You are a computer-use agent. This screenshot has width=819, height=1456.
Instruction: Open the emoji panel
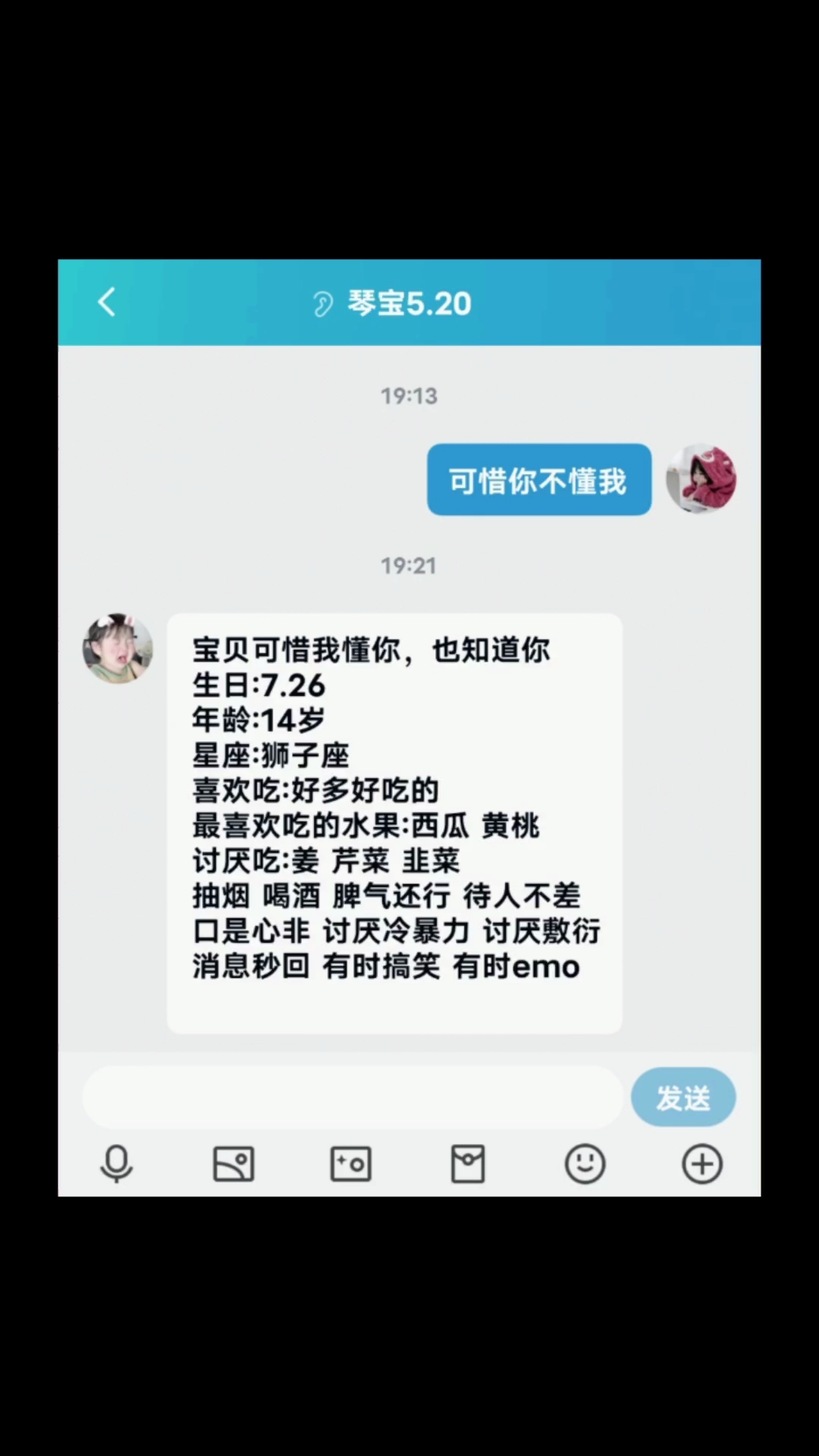coord(585,1163)
